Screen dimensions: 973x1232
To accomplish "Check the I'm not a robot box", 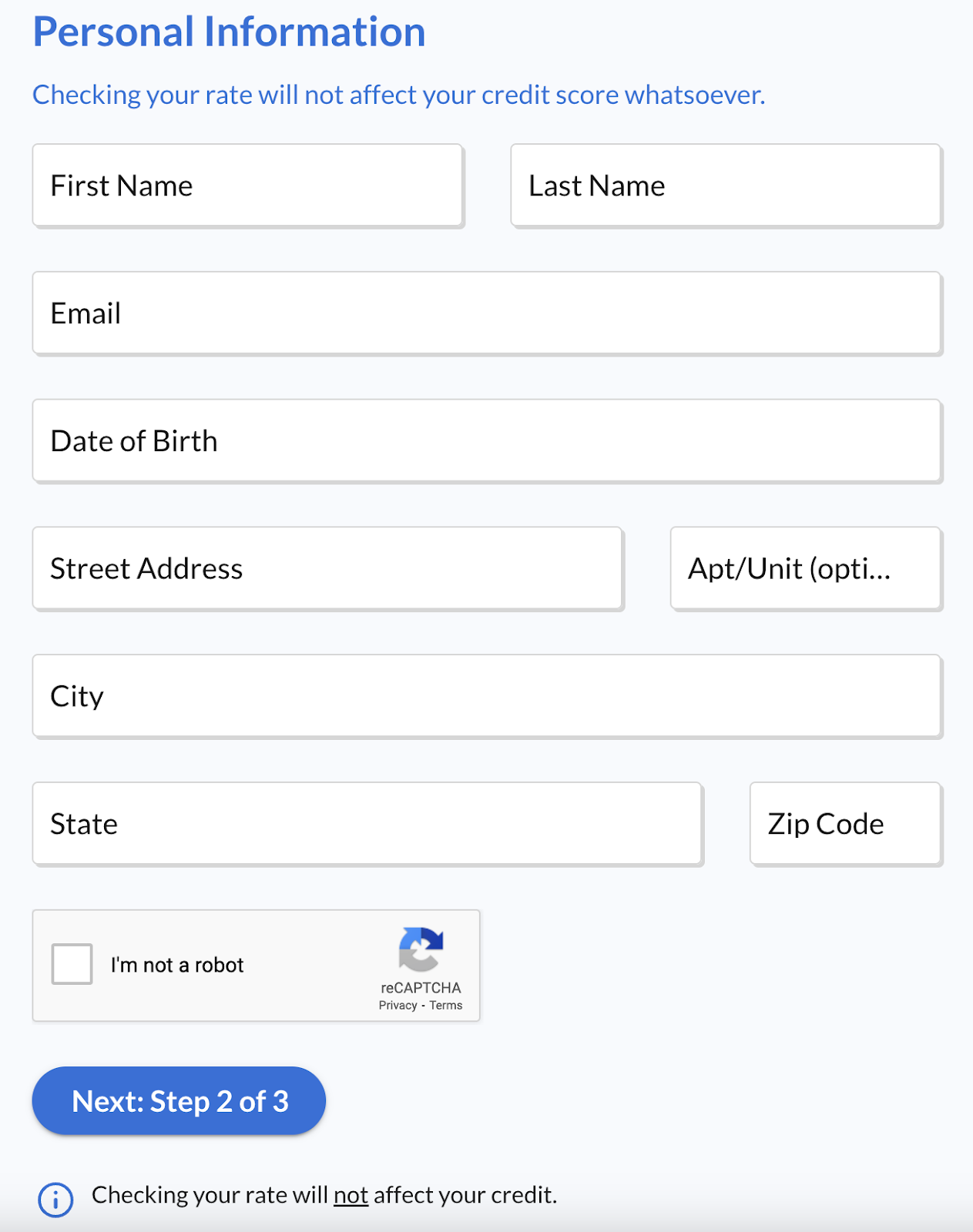I will (72, 964).
